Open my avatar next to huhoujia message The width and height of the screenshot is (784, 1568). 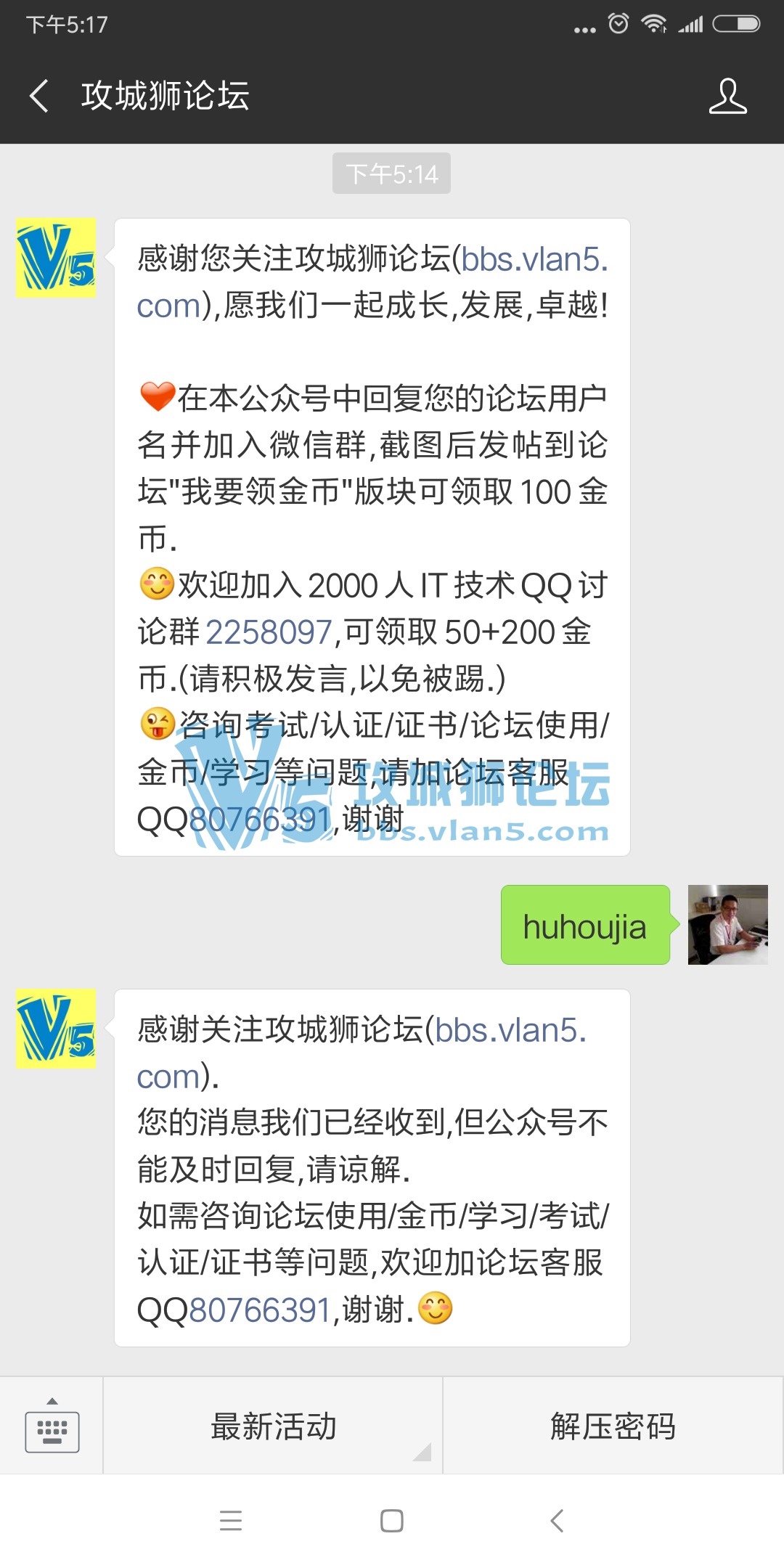[727, 925]
